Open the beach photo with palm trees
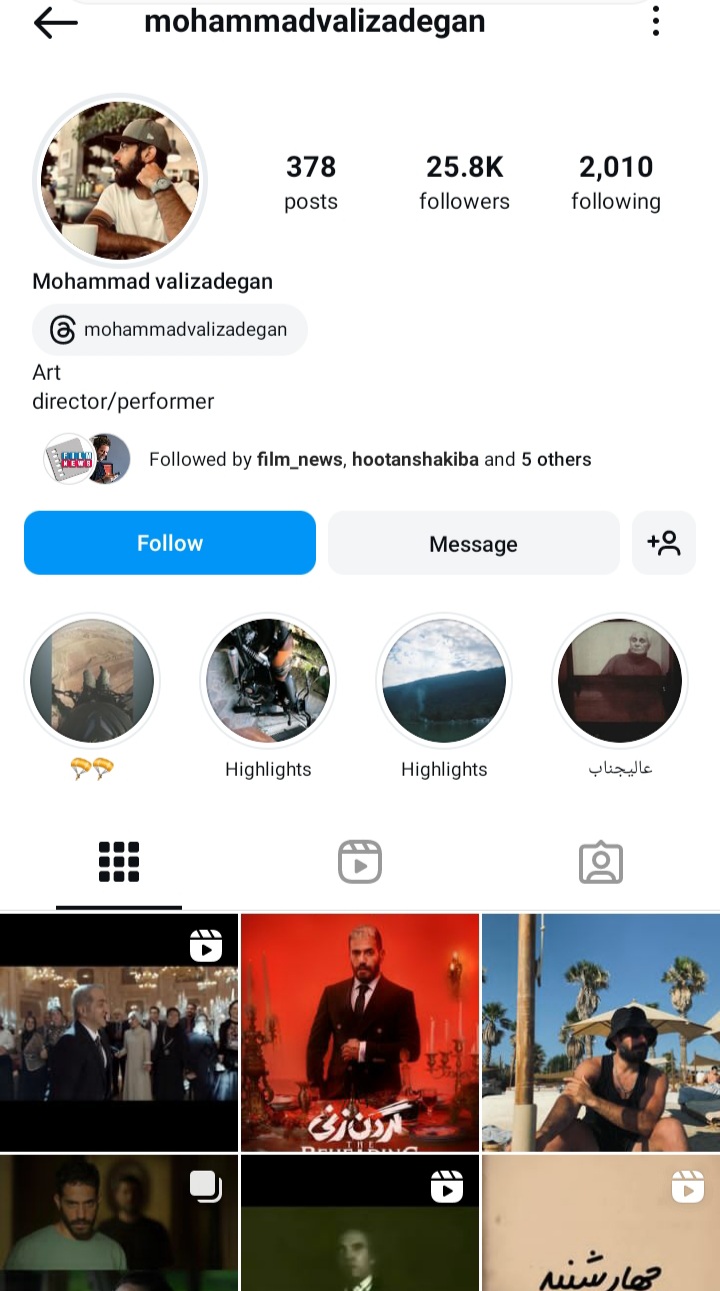720x1291 pixels. 601,1032
